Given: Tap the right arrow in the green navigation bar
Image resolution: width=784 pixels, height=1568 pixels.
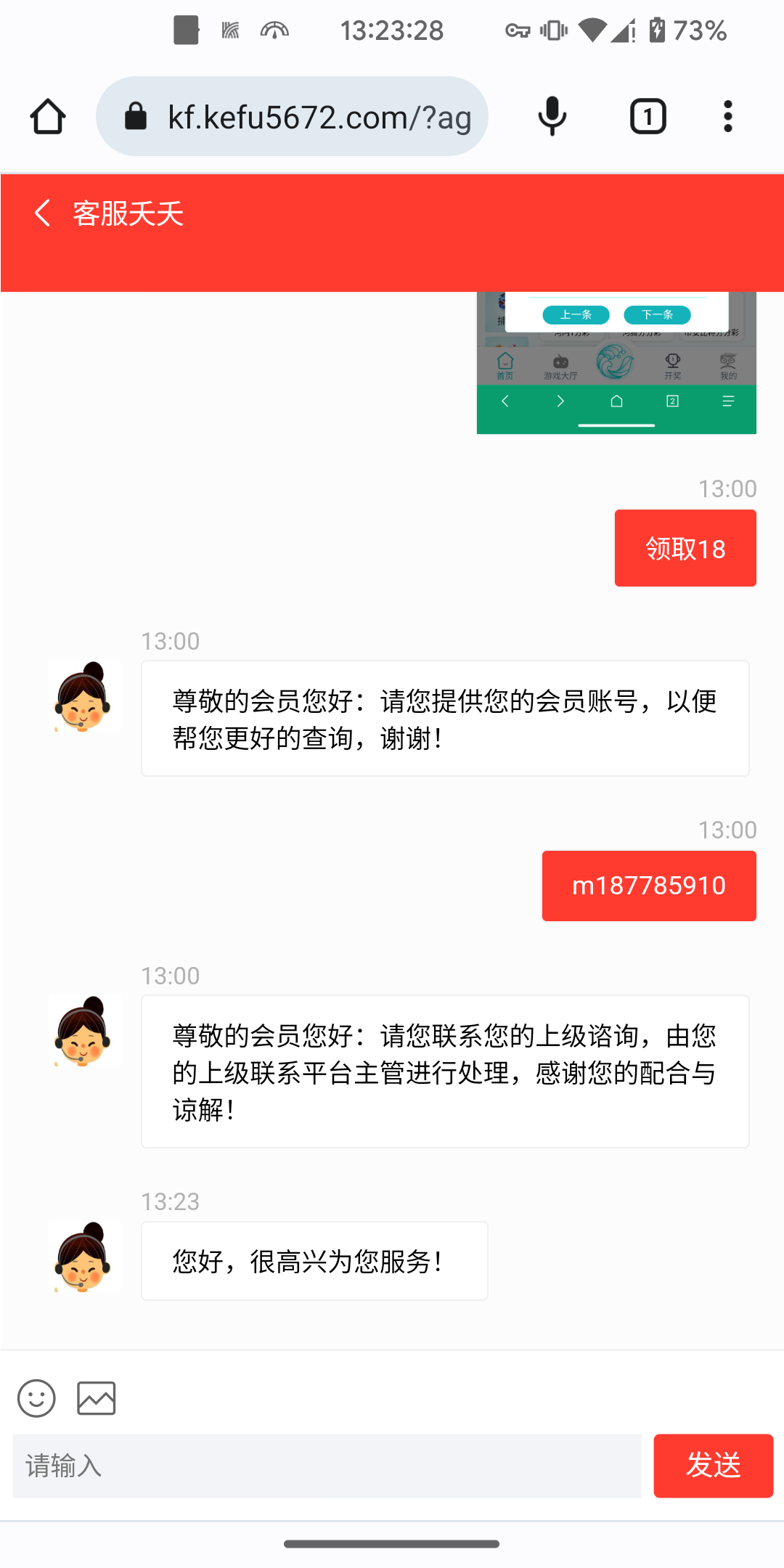Looking at the screenshot, I should coord(560,401).
